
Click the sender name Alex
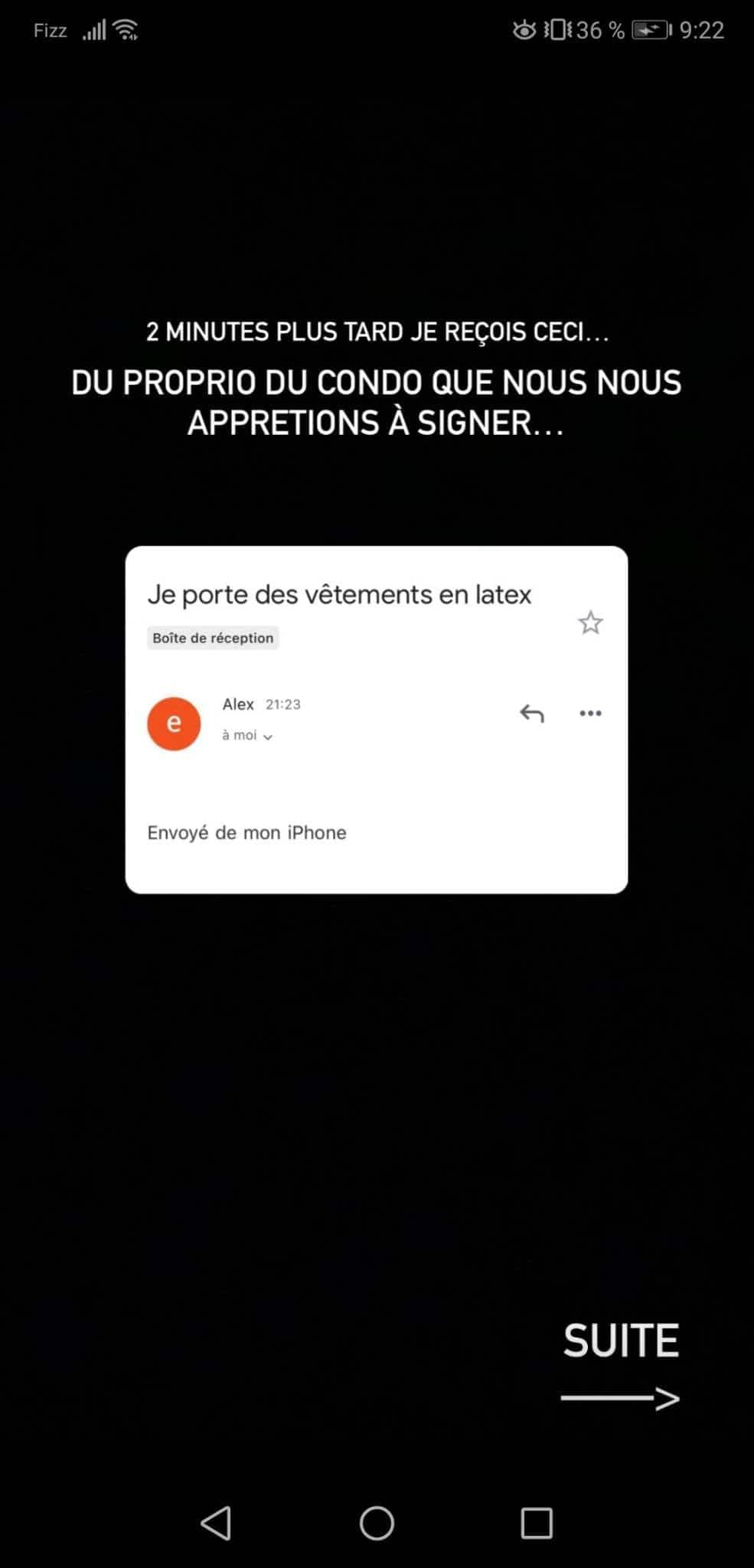point(238,704)
